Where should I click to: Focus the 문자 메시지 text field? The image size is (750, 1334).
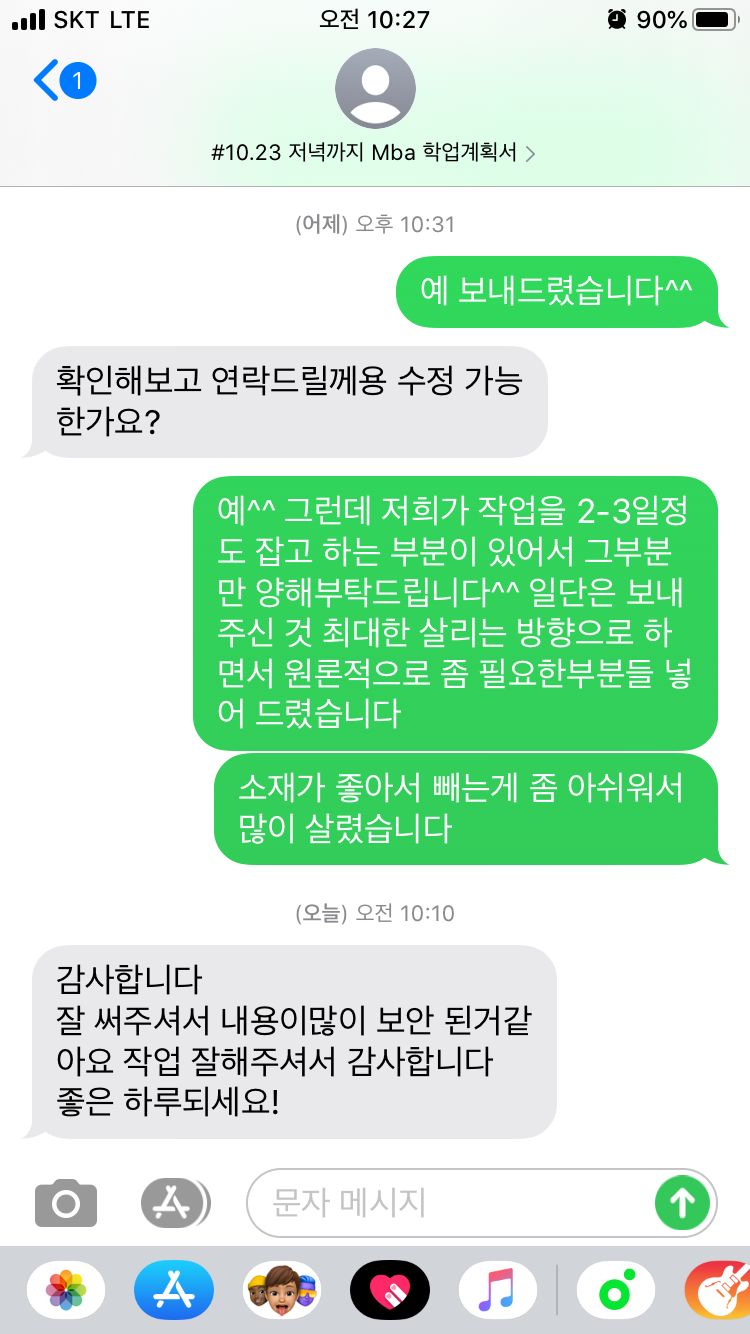450,1203
